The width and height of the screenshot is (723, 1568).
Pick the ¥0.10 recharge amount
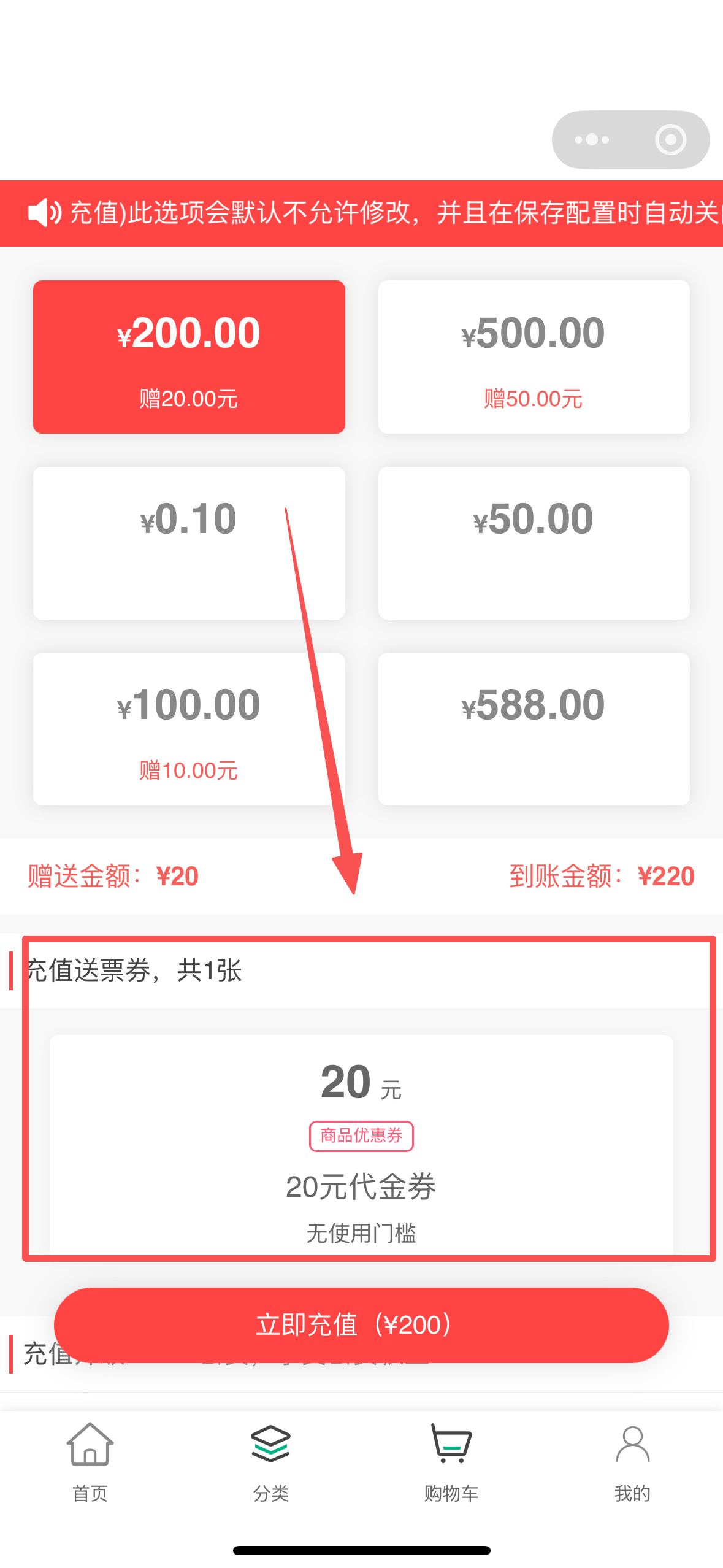tap(189, 542)
